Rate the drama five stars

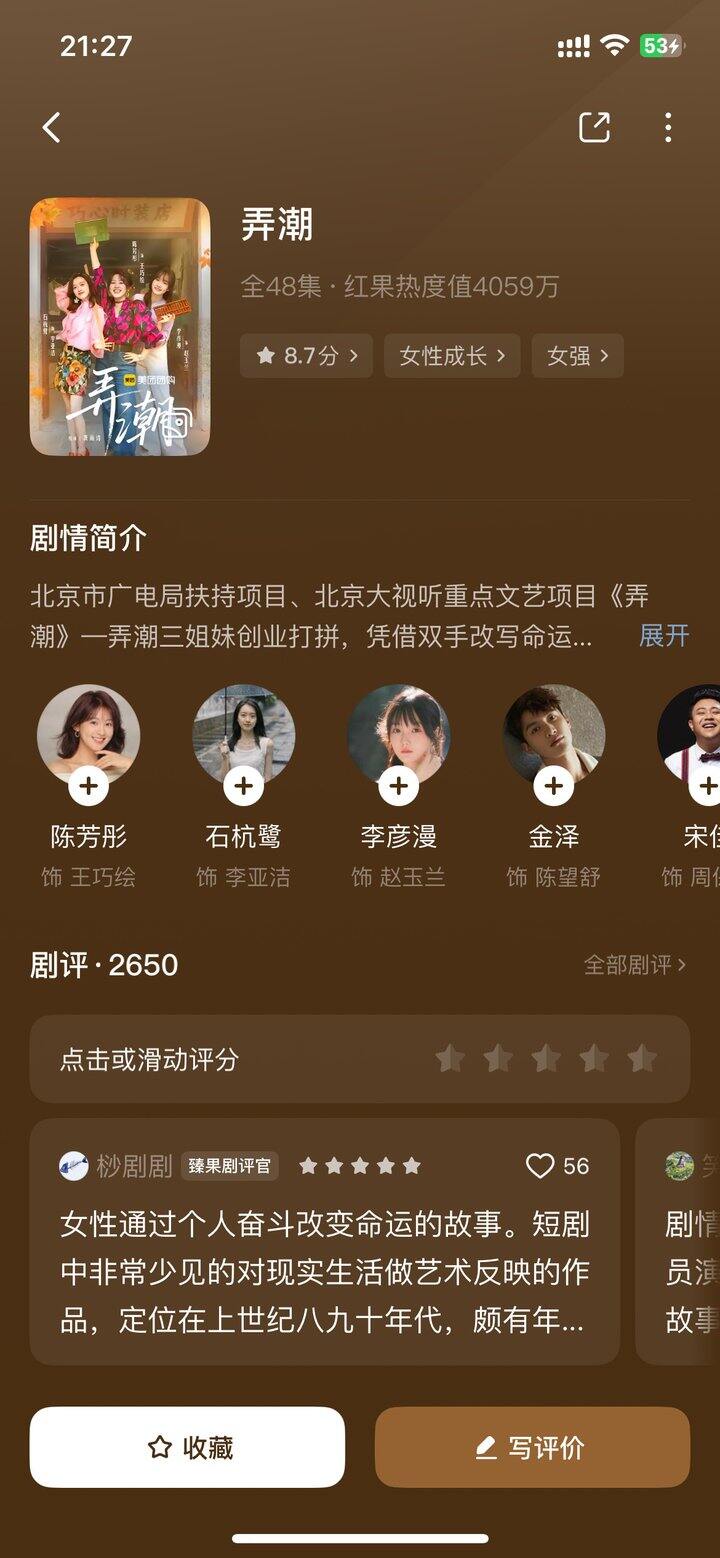(x=642, y=1059)
